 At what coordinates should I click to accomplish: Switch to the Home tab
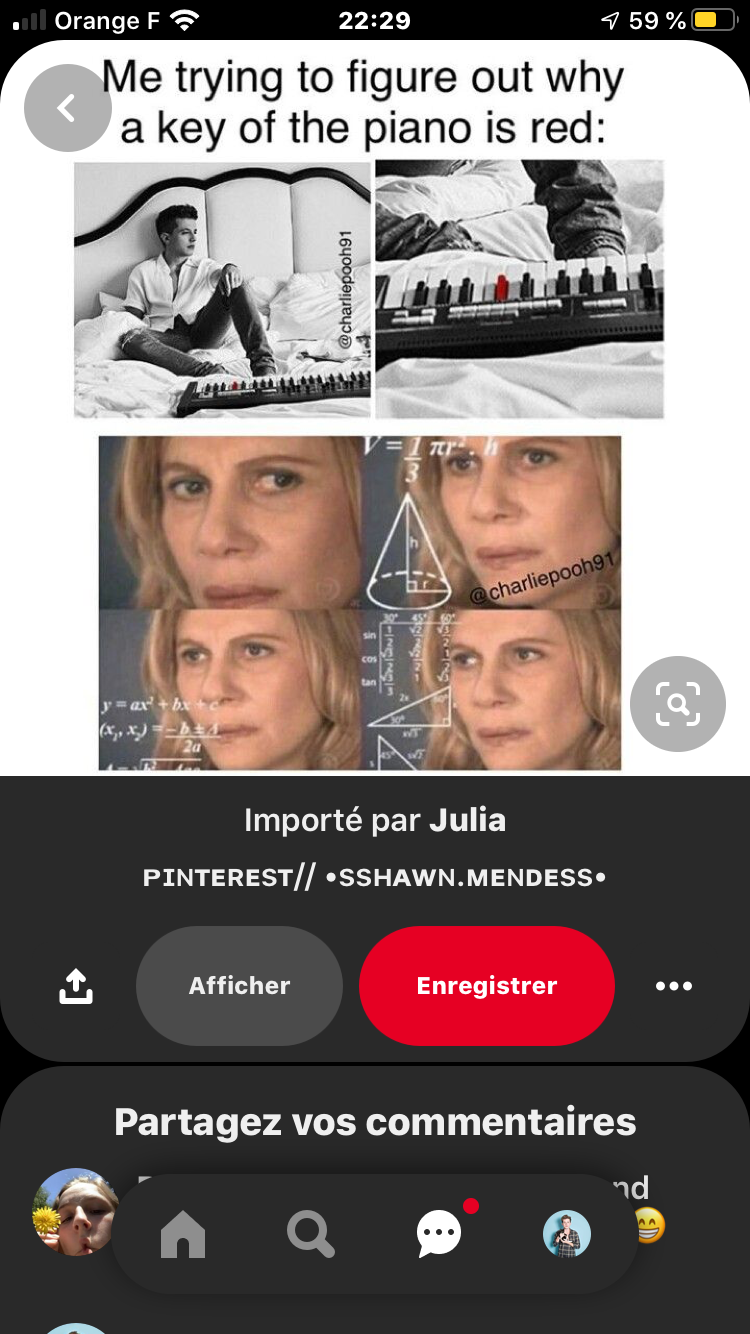(x=183, y=1235)
